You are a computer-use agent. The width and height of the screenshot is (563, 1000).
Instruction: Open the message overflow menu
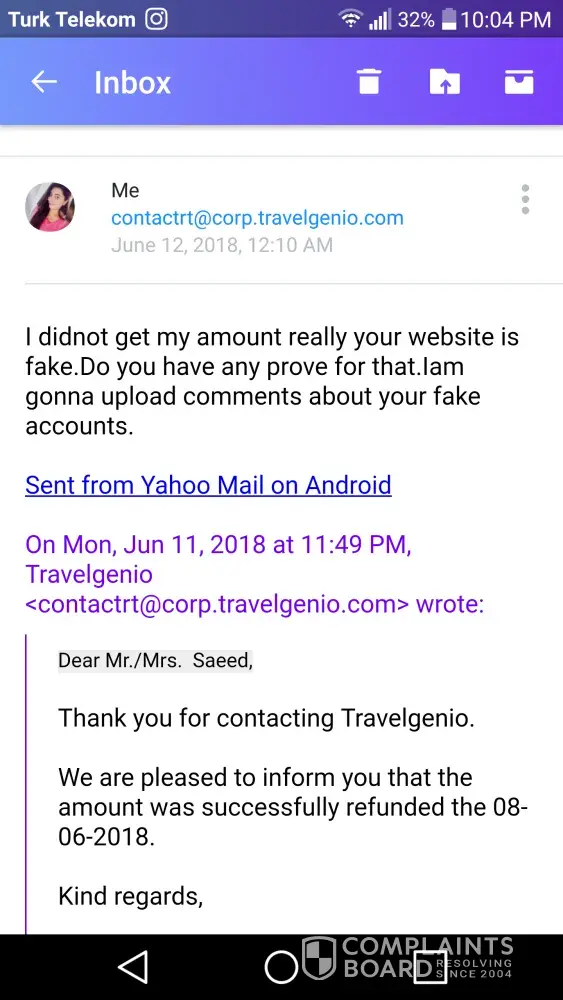tap(525, 200)
